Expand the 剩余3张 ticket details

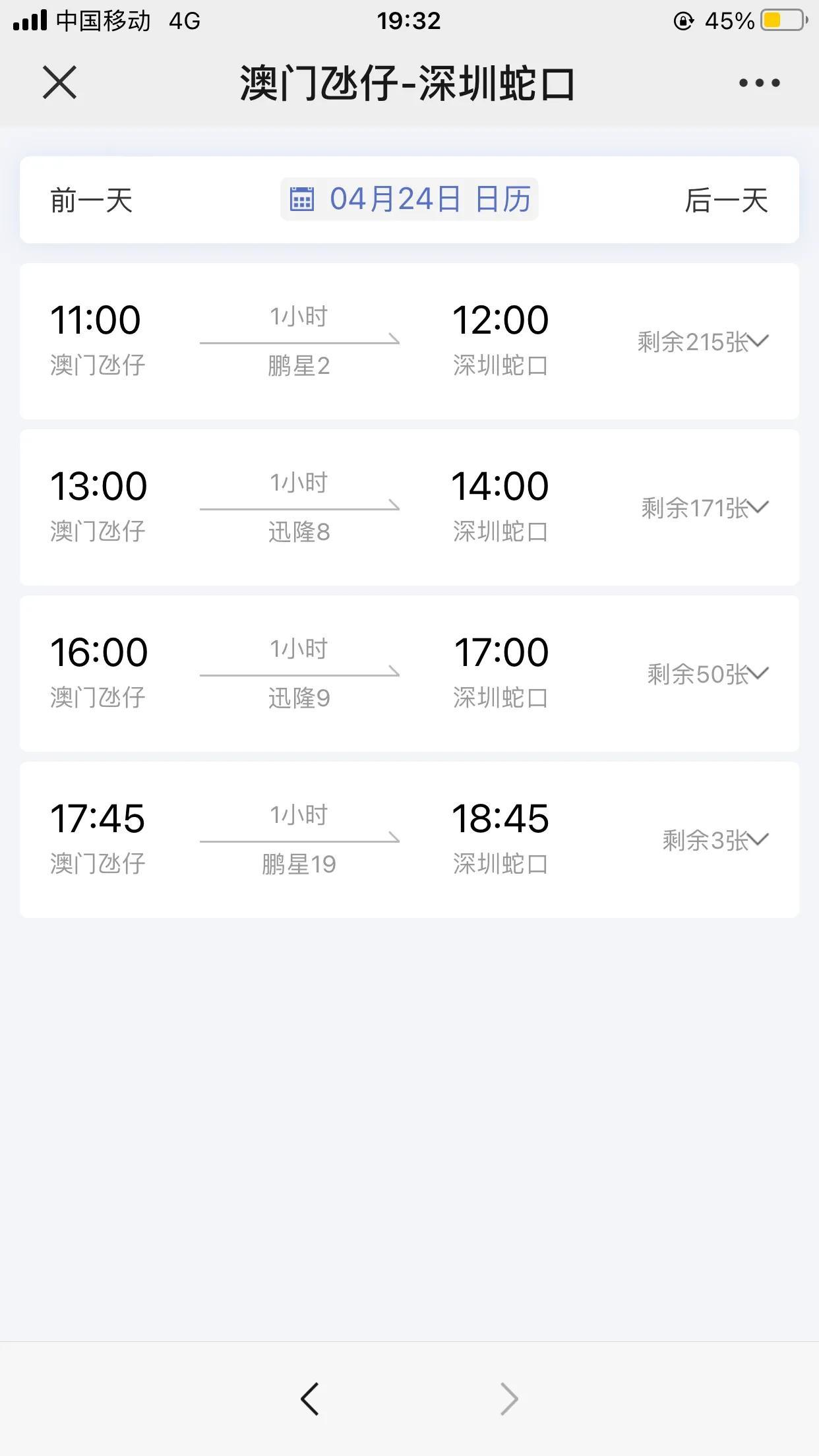(x=715, y=840)
